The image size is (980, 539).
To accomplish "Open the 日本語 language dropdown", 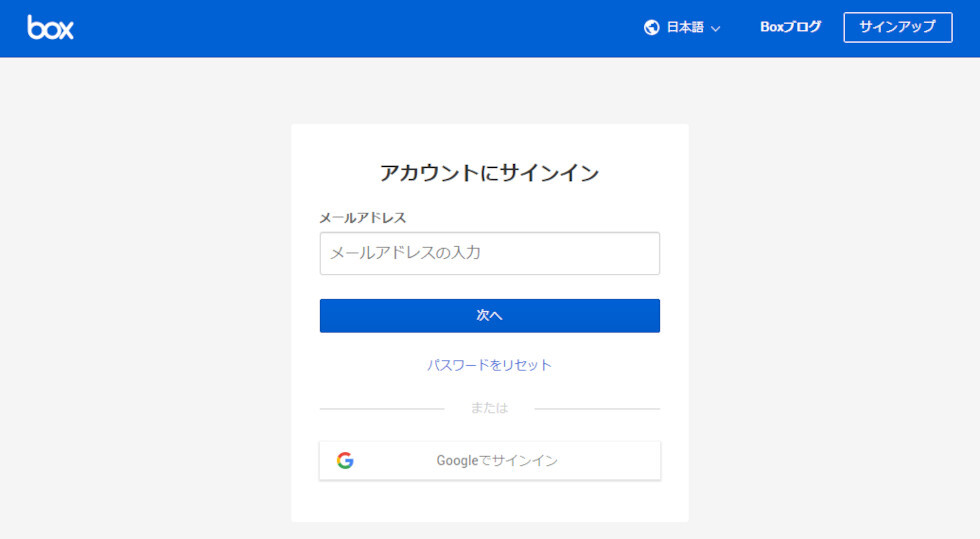I will tap(683, 28).
